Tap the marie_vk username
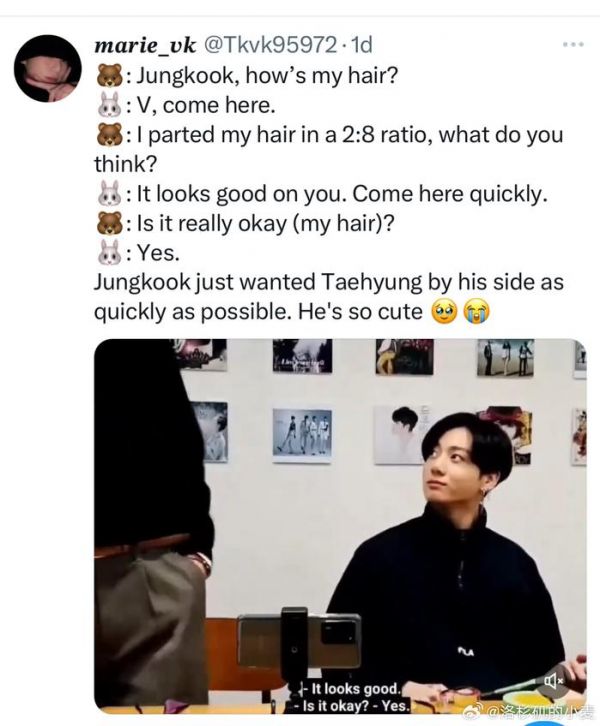 [145, 45]
